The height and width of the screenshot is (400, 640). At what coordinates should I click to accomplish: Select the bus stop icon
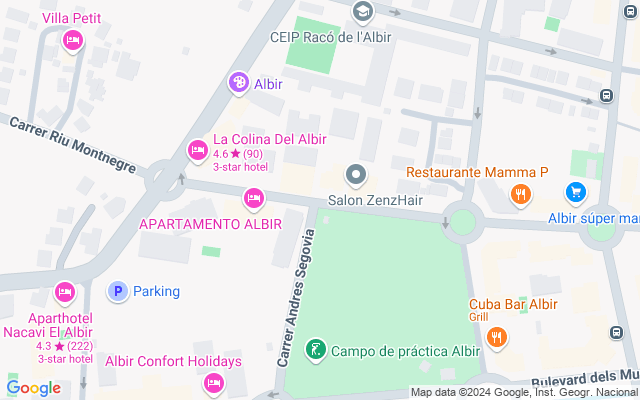point(606,96)
